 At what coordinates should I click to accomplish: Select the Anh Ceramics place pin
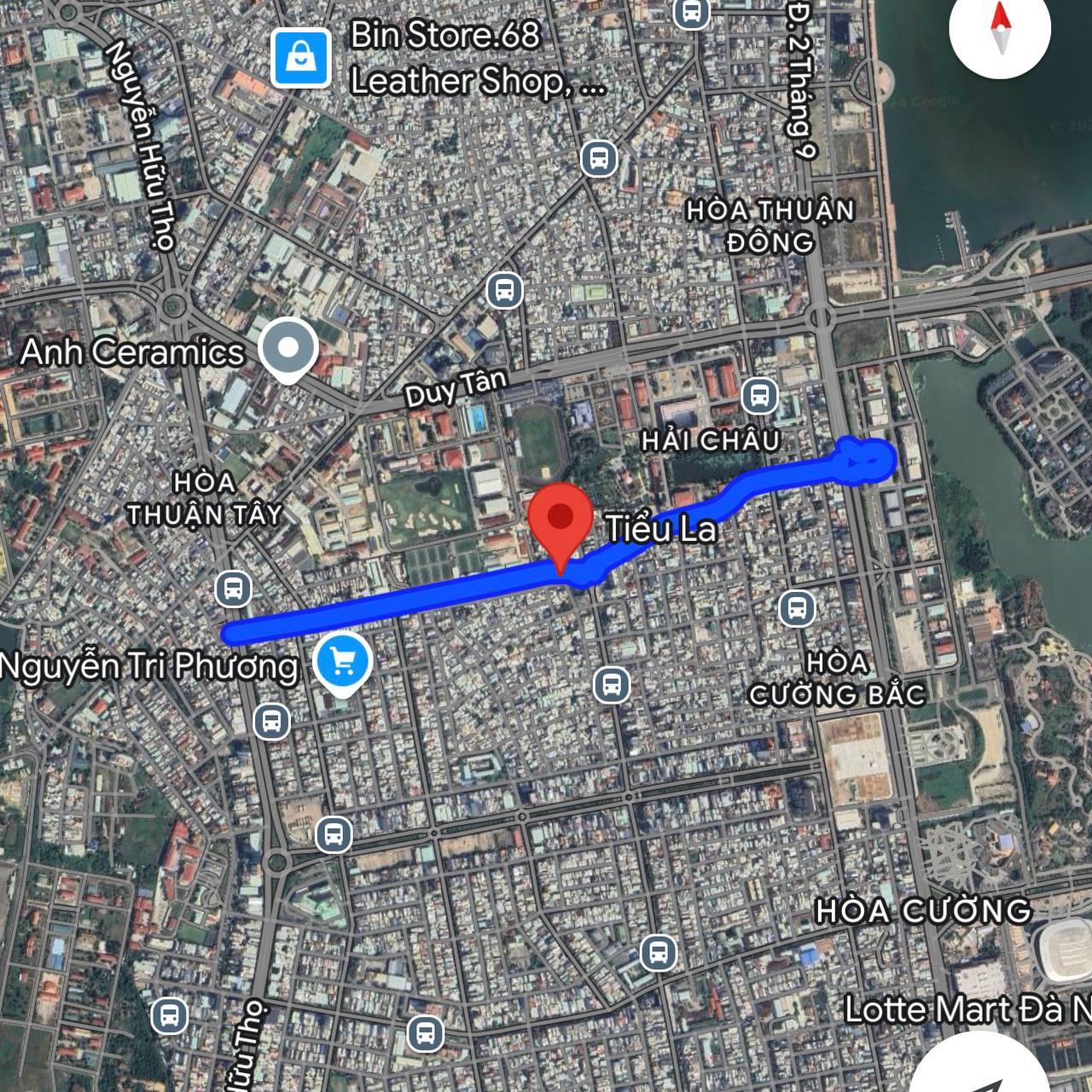pos(288,349)
